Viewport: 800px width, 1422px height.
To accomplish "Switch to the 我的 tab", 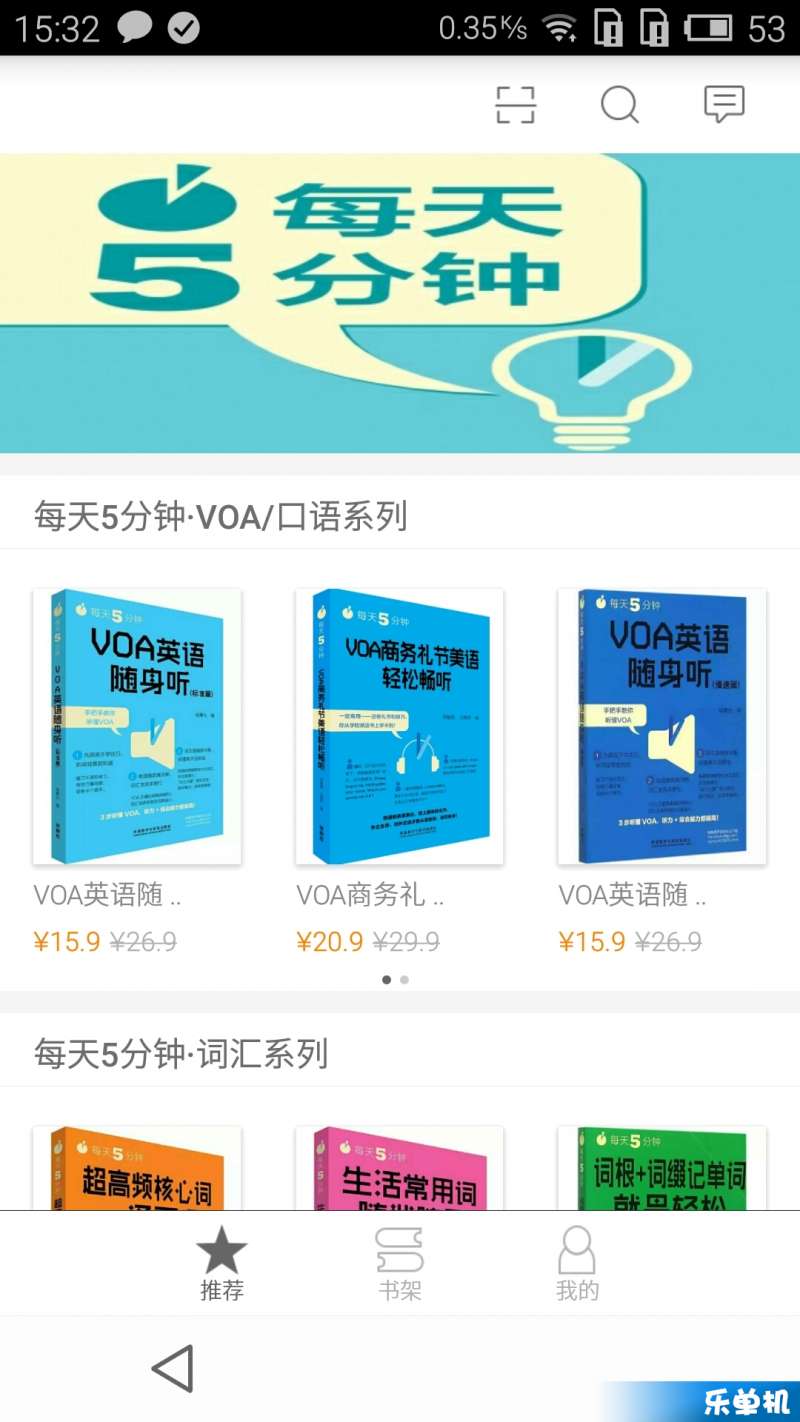I will pyautogui.click(x=577, y=1264).
